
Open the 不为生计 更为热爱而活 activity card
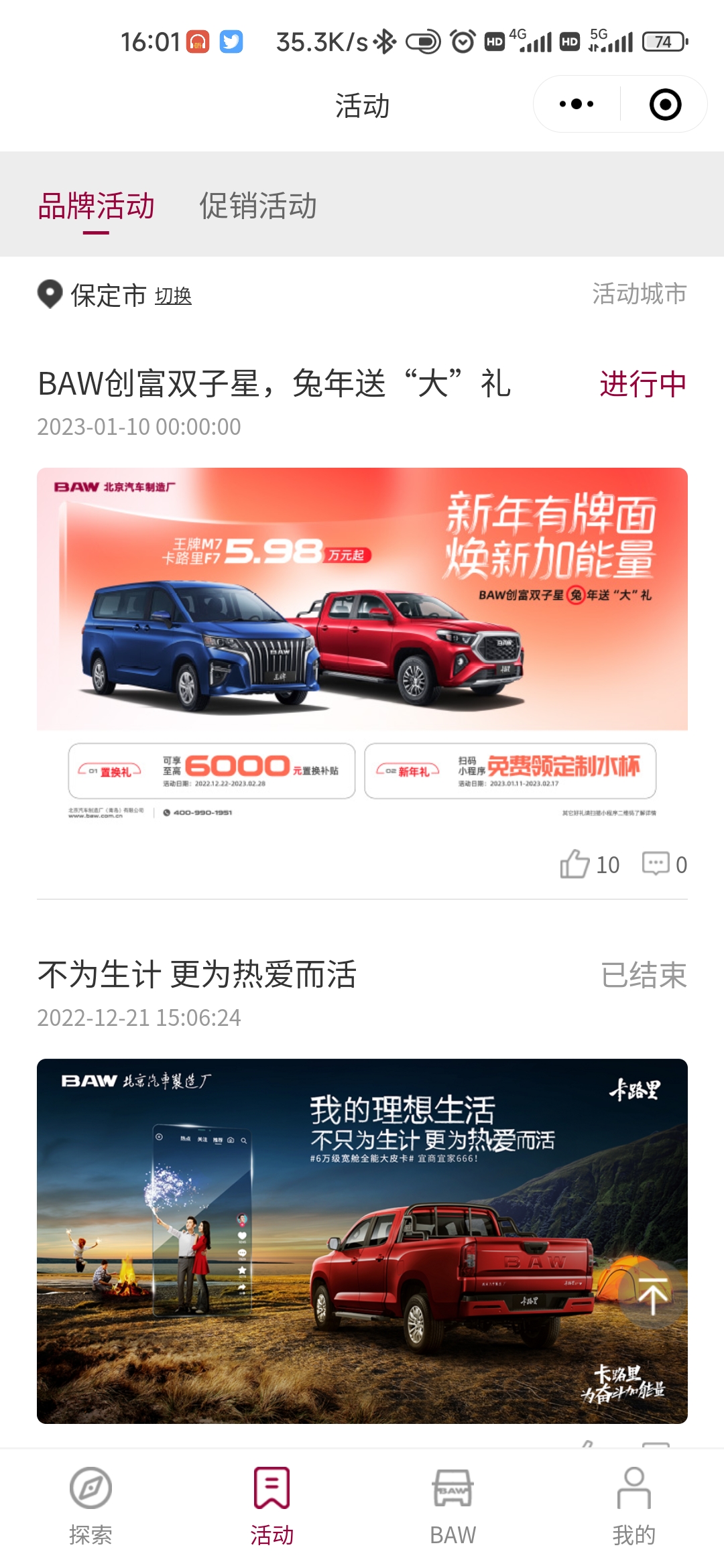coord(362,1240)
